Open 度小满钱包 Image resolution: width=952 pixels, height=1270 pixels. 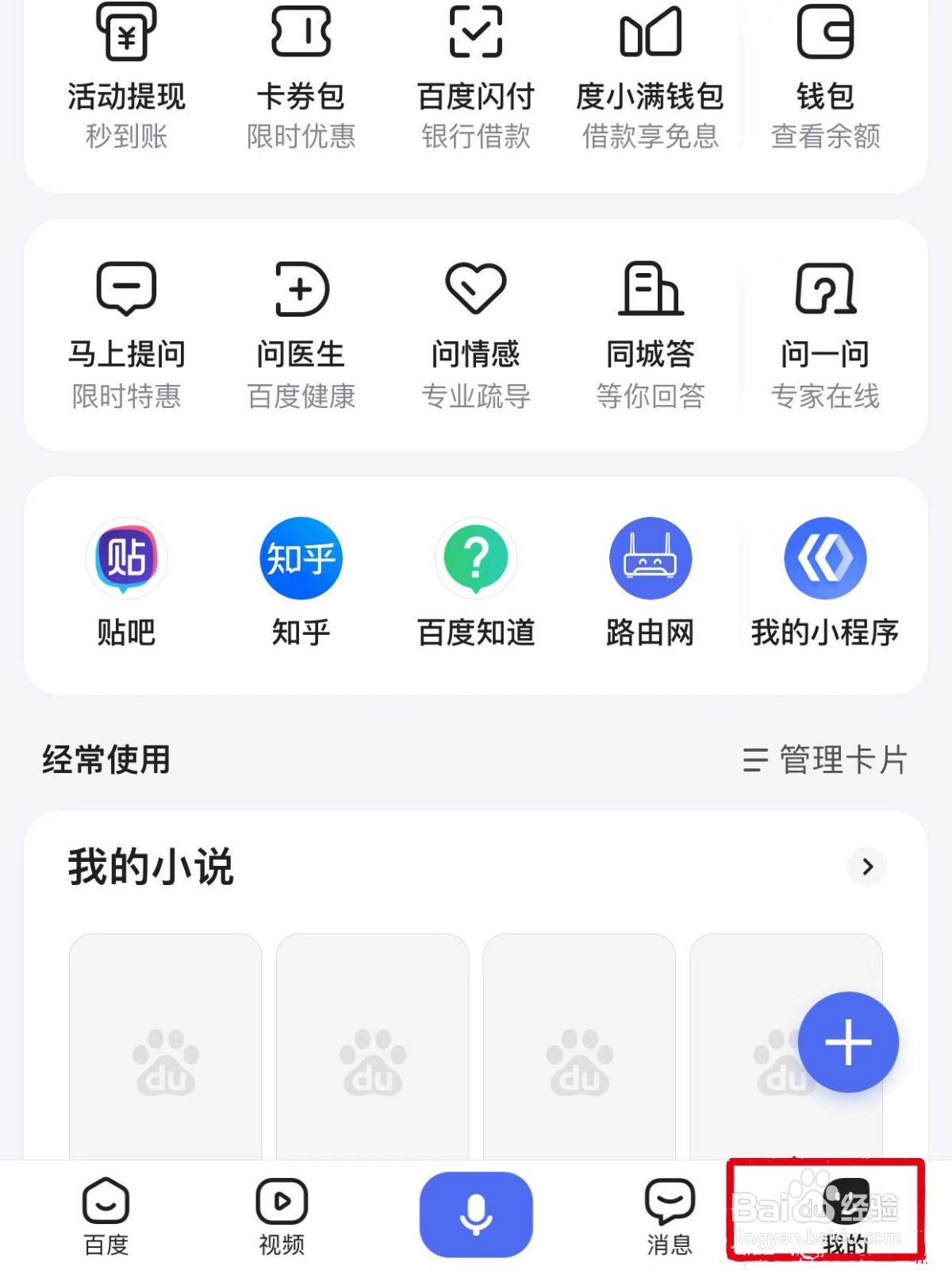(x=651, y=71)
